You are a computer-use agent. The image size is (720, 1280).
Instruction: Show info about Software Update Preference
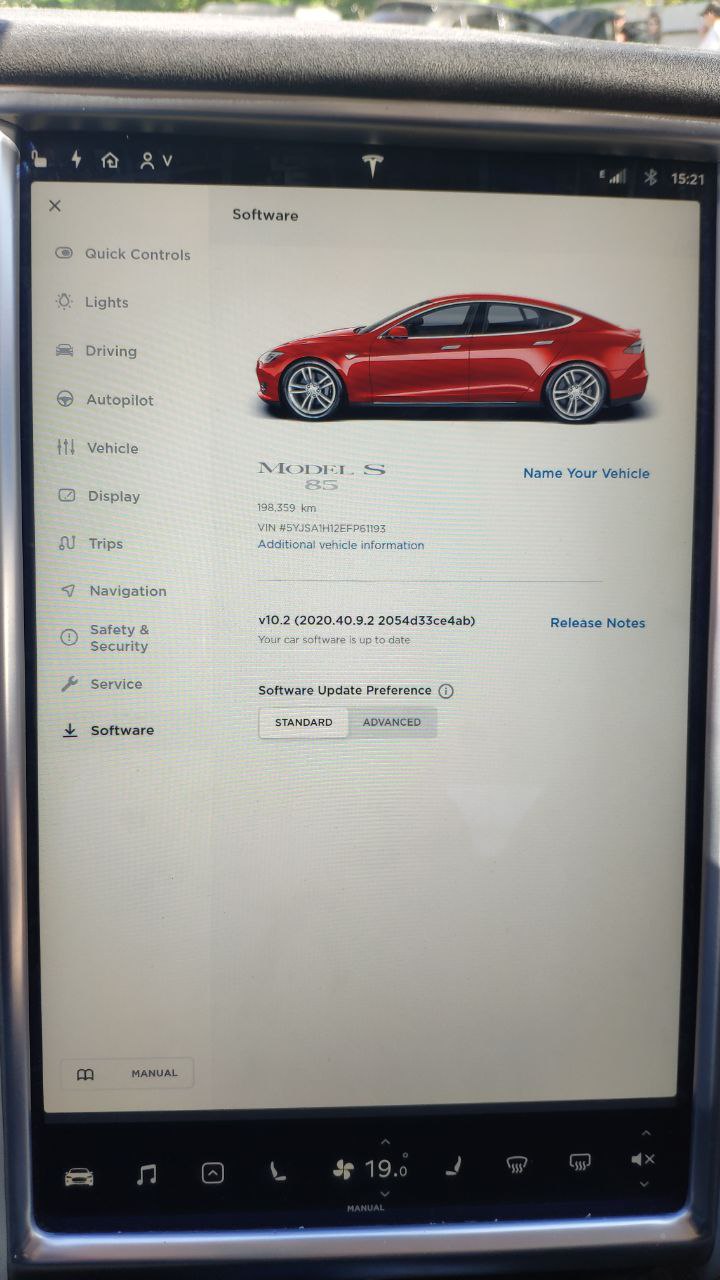point(446,691)
